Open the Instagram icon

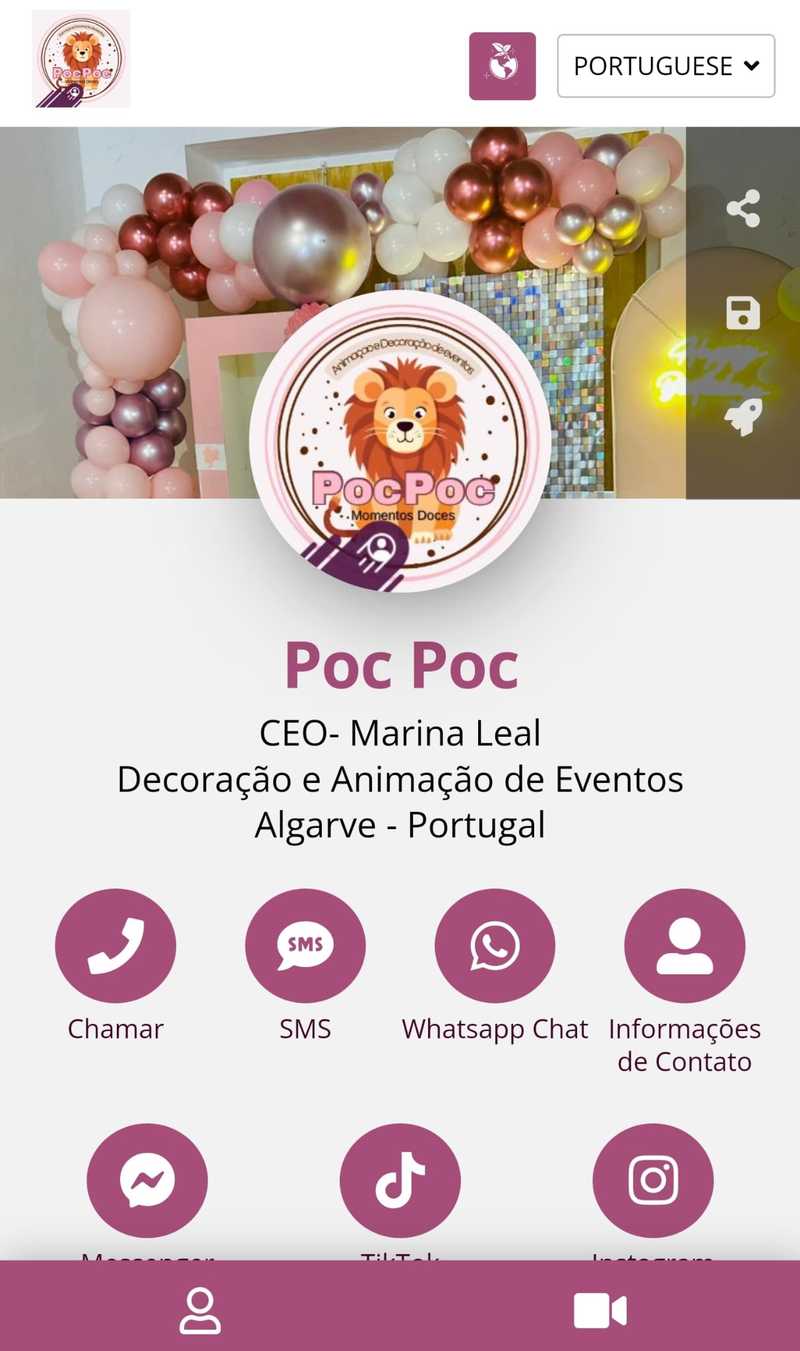click(x=652, y=1180)
